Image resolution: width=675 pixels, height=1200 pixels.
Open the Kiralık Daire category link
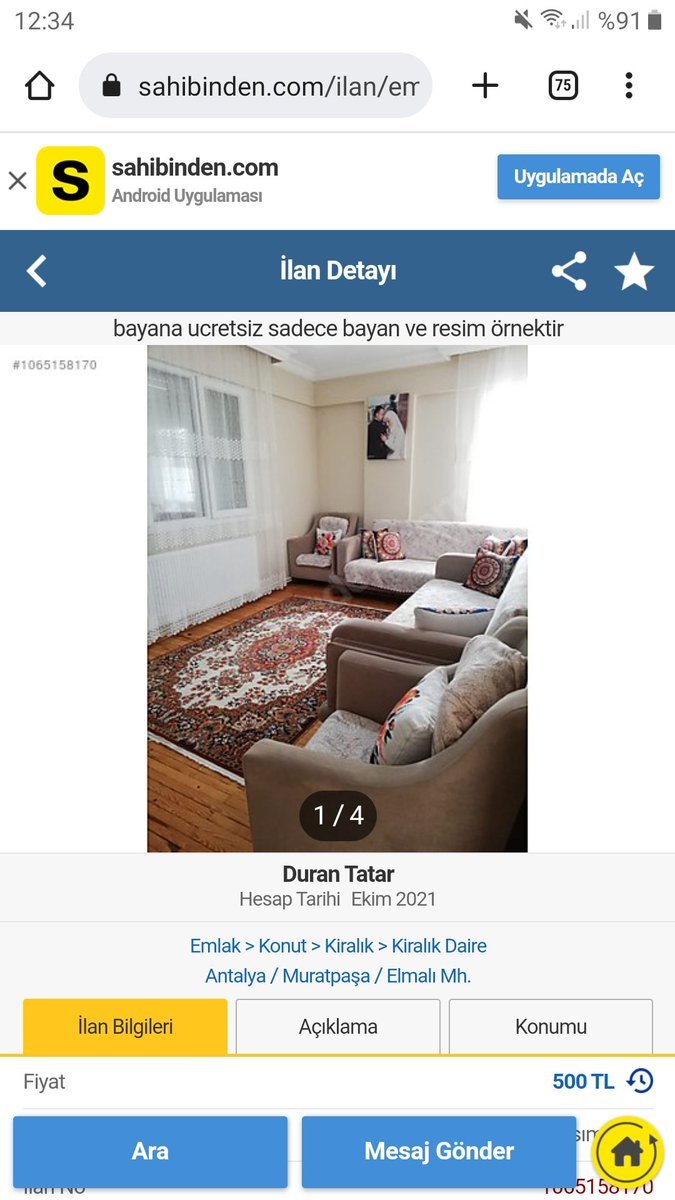[439, 945]
